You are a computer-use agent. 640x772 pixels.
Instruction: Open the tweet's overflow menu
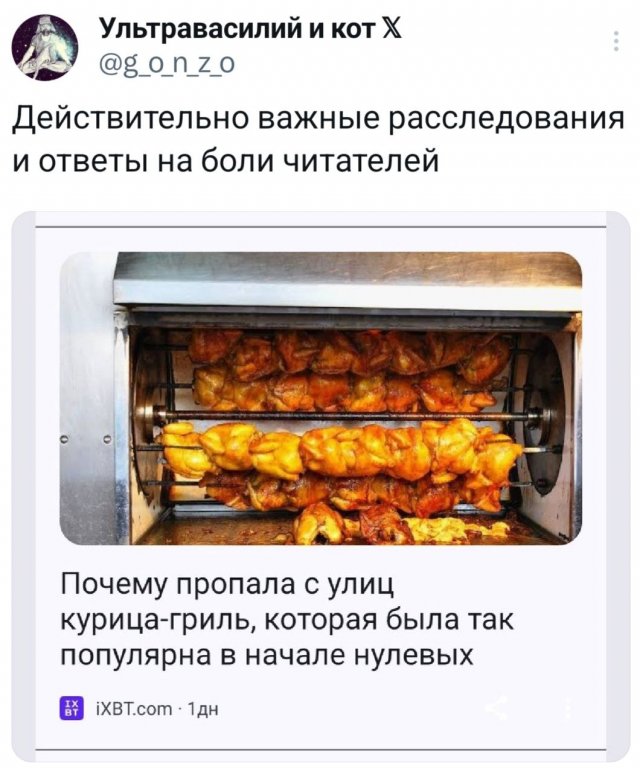coord(616,41)
